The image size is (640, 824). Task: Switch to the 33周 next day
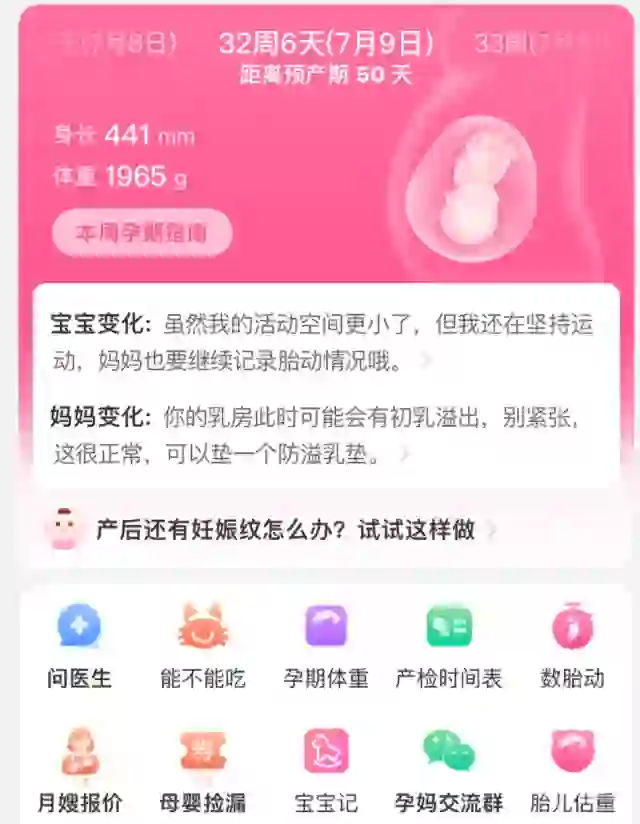click(x=540, y=43)
